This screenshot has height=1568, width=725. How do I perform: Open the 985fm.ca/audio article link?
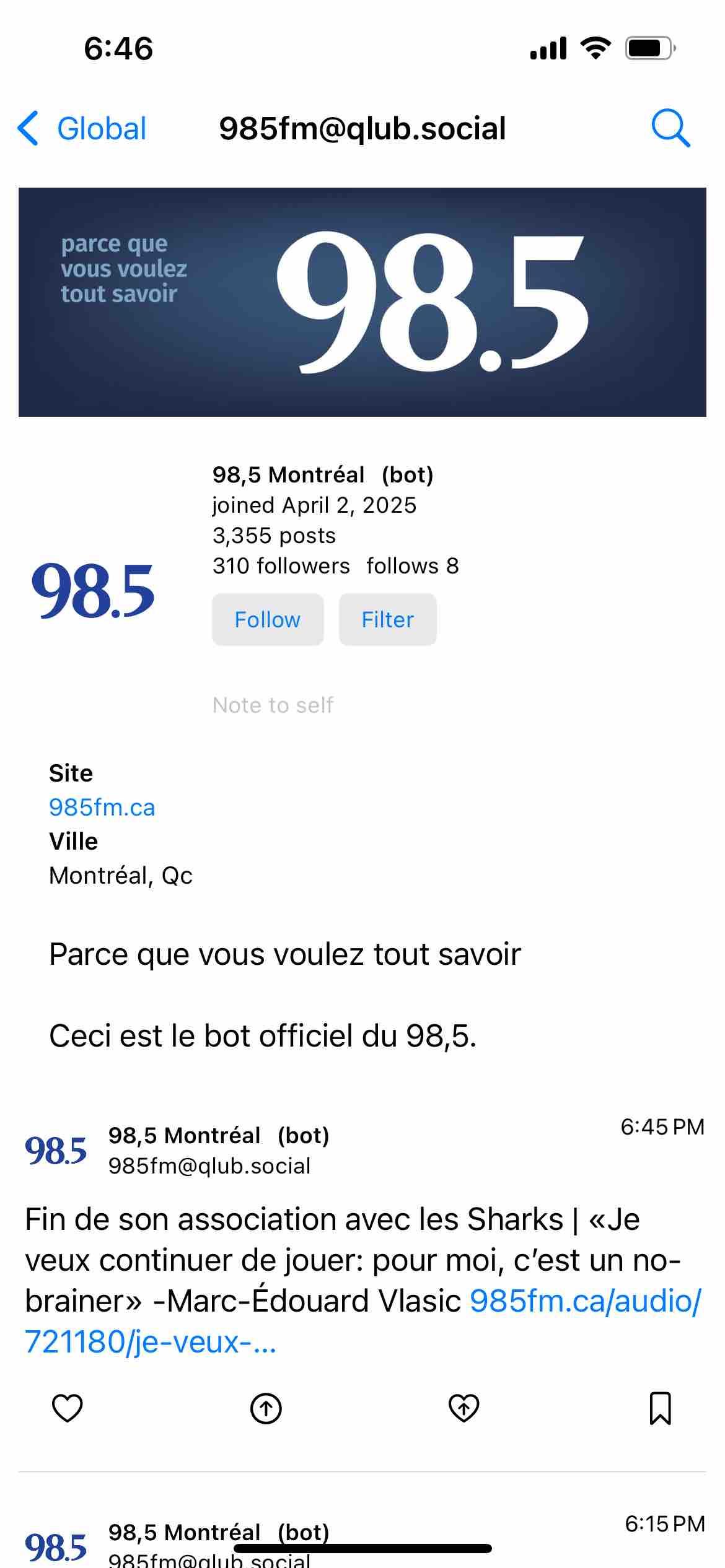[585, 1301]
